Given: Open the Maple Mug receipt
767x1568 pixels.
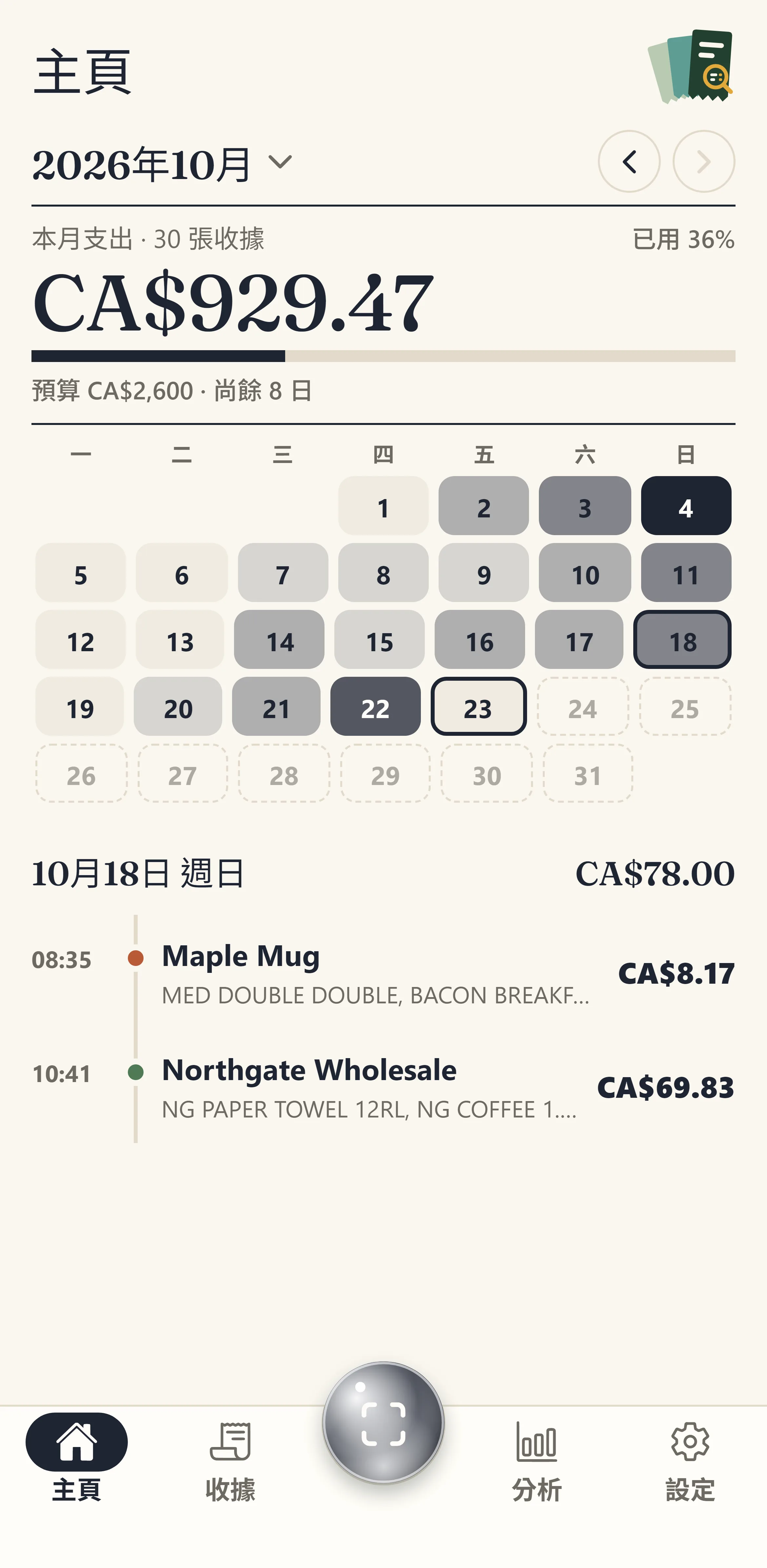Looking at the screenshot, I should (383, 973).
